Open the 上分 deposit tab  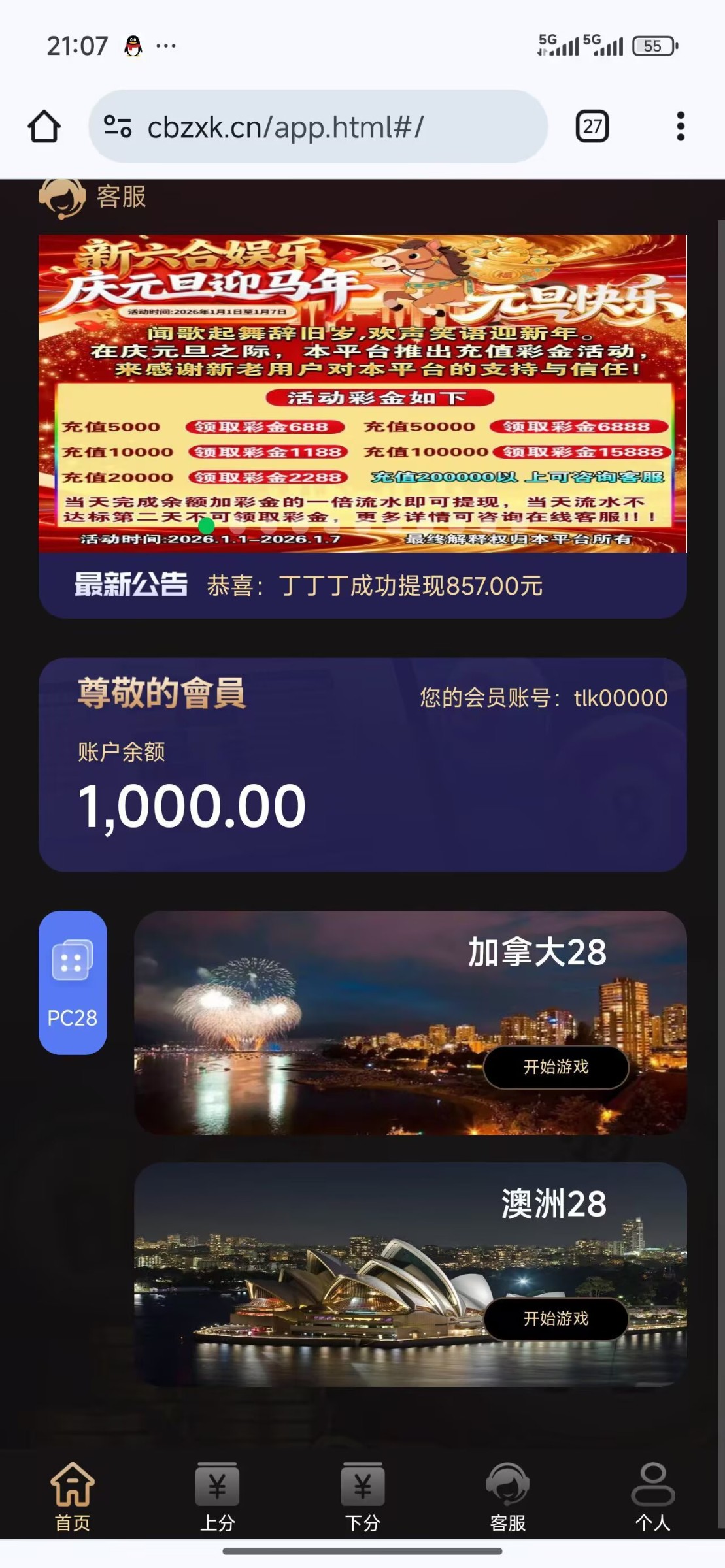coord(217,1497)
